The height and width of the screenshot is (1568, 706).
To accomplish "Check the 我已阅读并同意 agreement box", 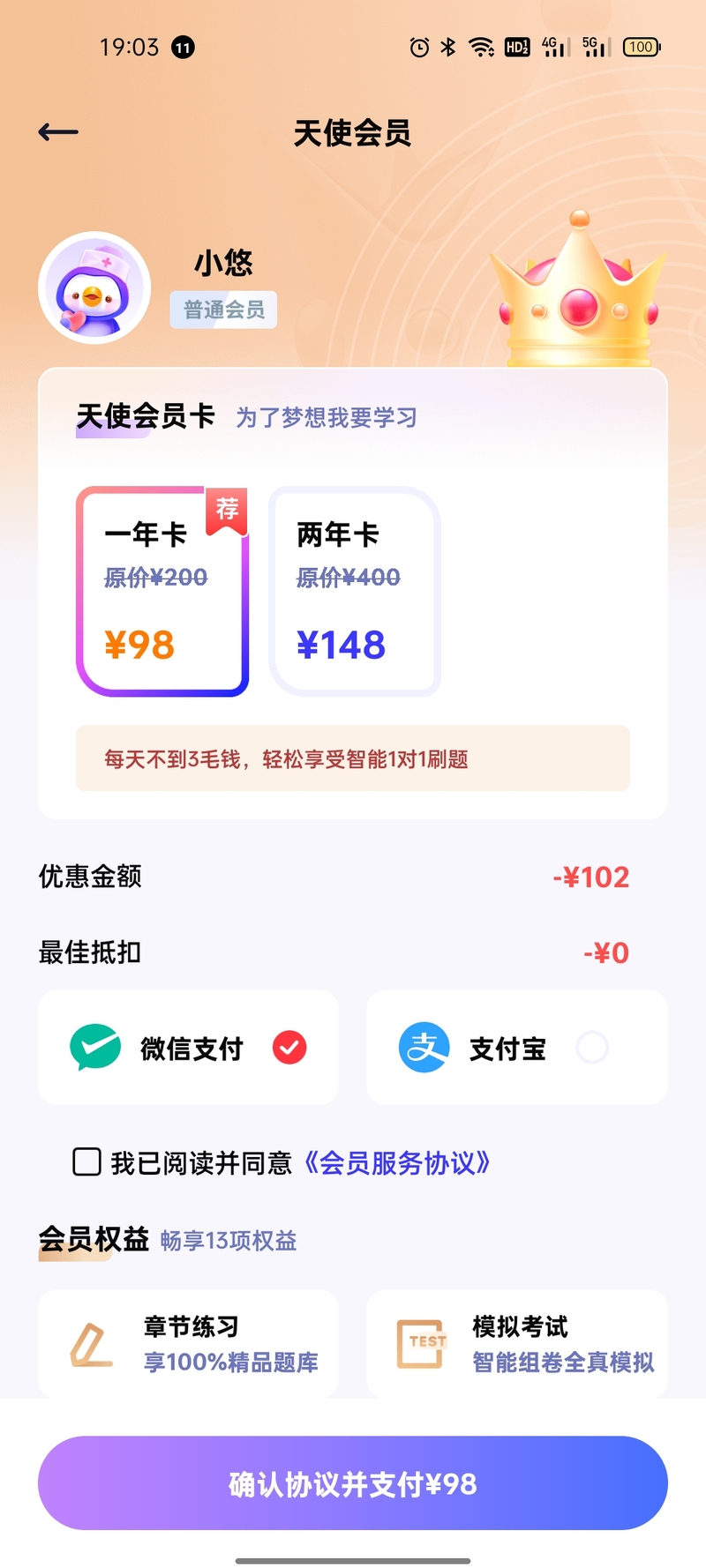I will (x=86, y=1162).
